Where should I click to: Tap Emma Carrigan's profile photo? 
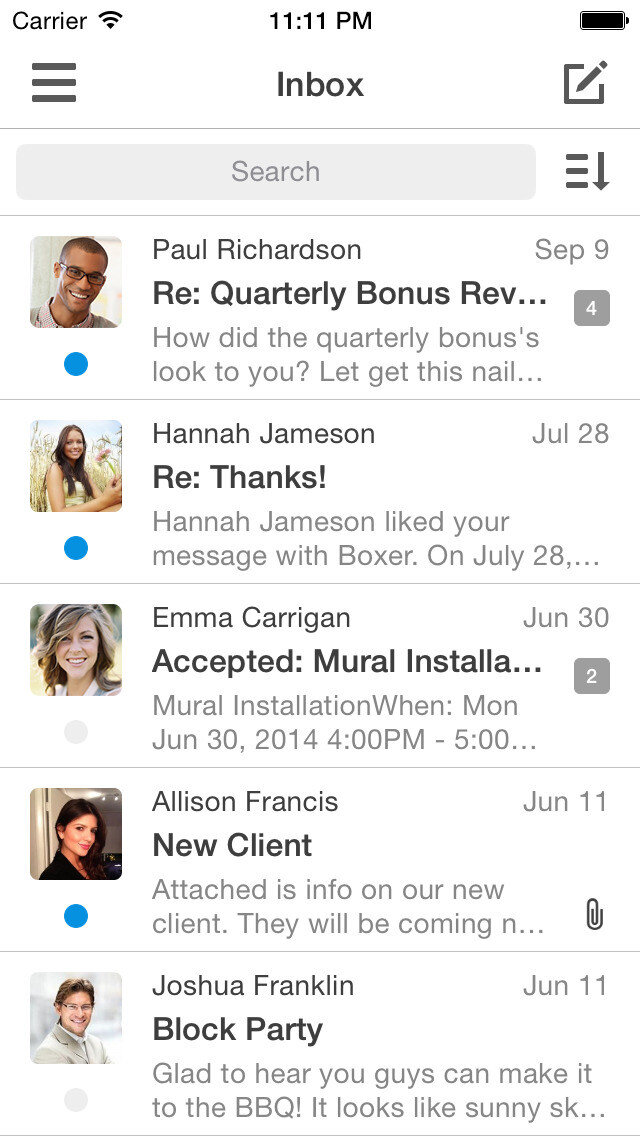click(76, 650)
